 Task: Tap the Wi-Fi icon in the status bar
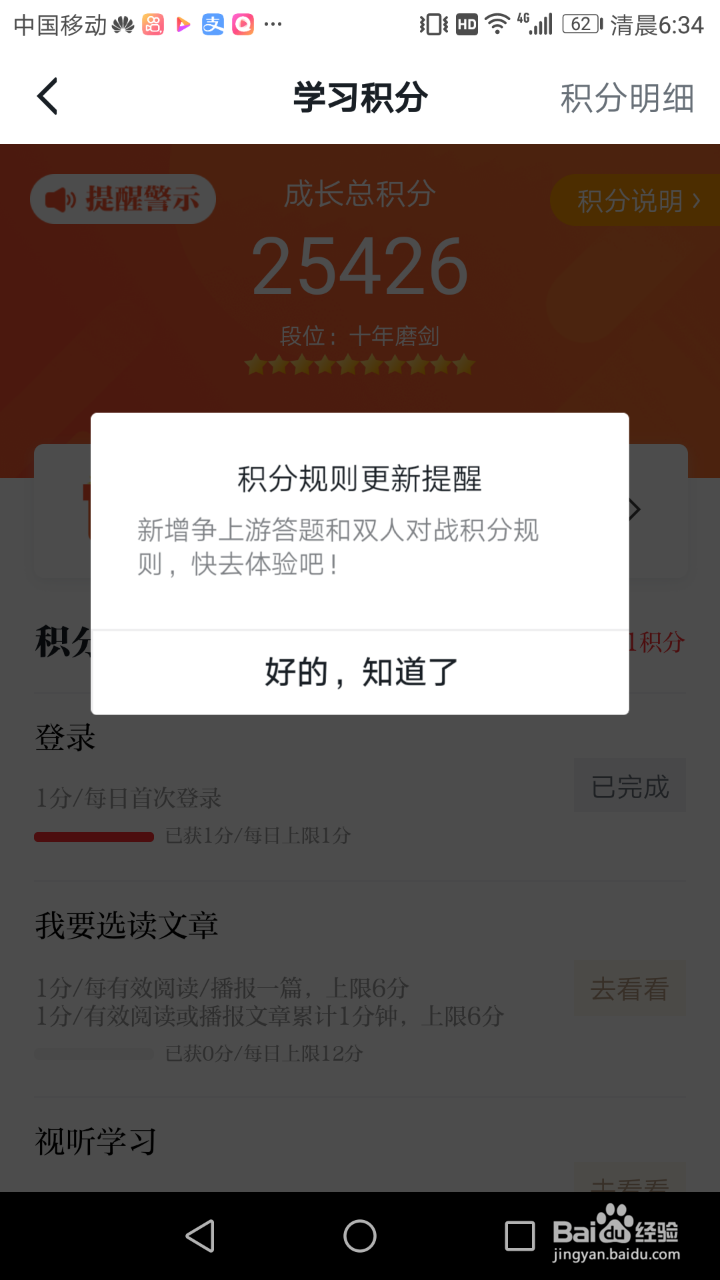[497, 25]
